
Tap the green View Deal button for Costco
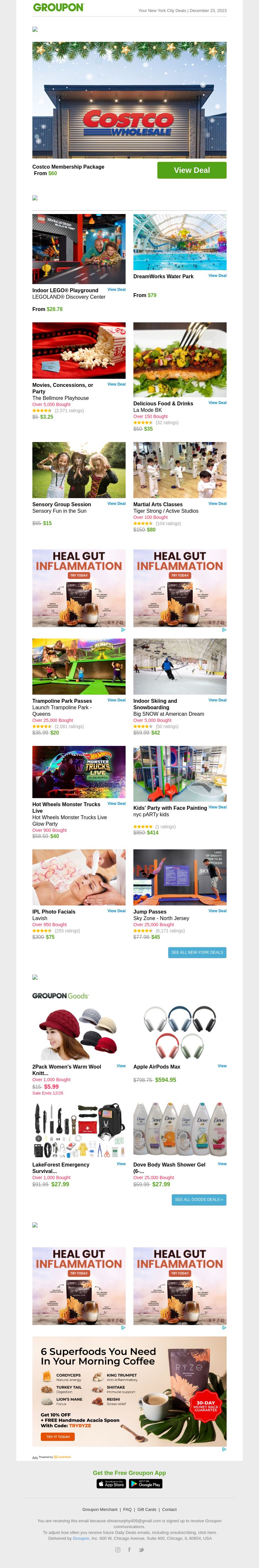[x=192, y=170]
